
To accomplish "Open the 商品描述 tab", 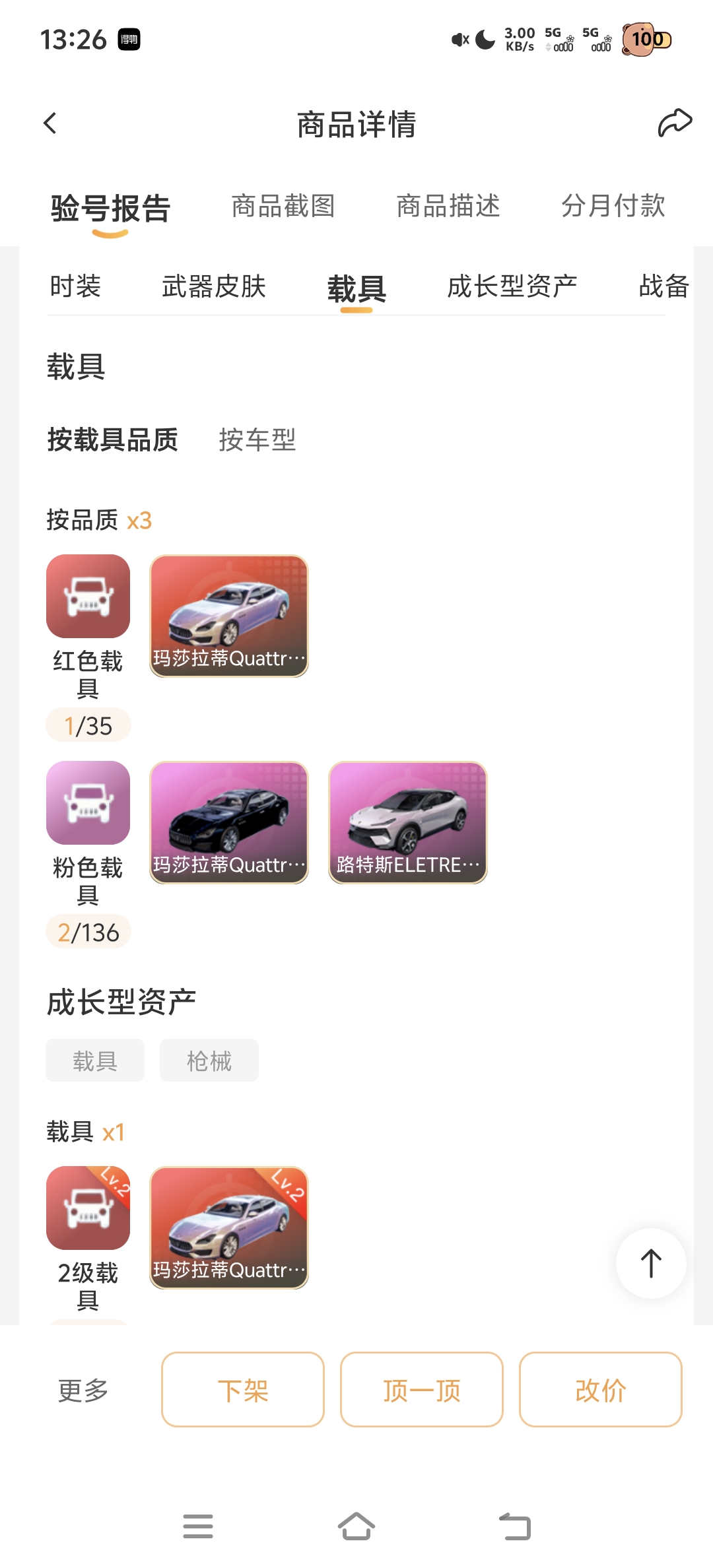I will 448,207.
